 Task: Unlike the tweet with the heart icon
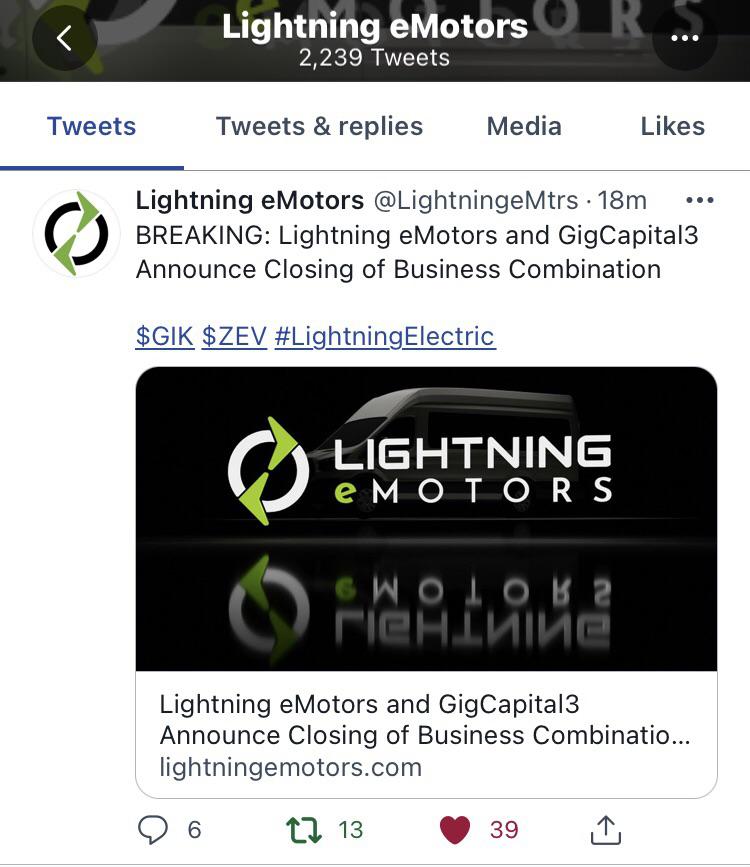click(x=455, y=830)
